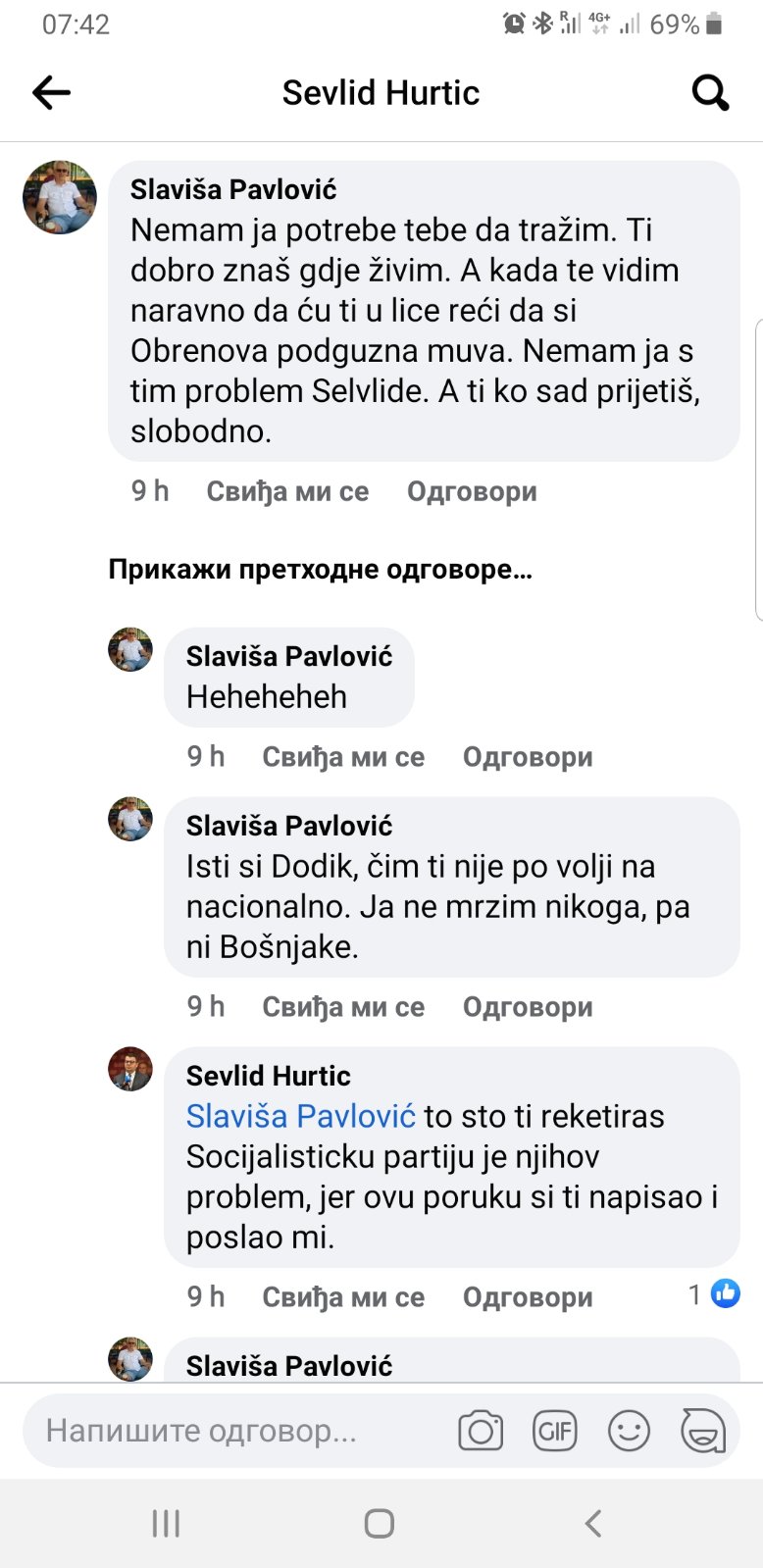Screen dimensions: 763x1568
Task: Reply to the 'Heheheheh' comment
Action: click(528, 757)
